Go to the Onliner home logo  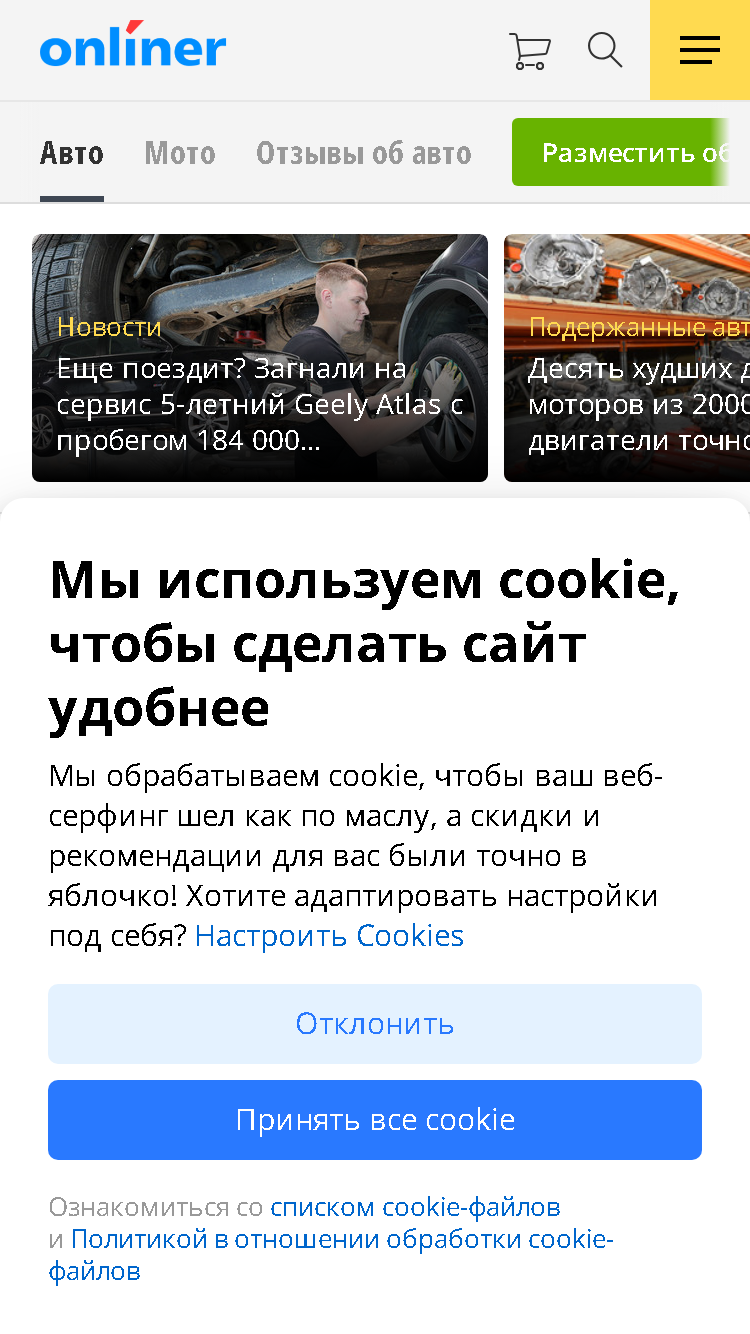pyautogui.click(x=133, y=46)
